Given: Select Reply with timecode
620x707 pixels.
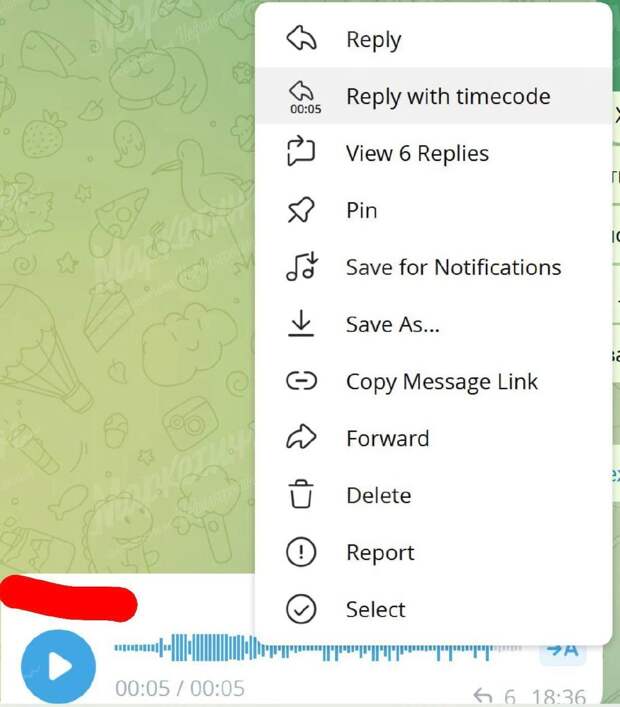Looking at the screenshot, I should [447, 97].
